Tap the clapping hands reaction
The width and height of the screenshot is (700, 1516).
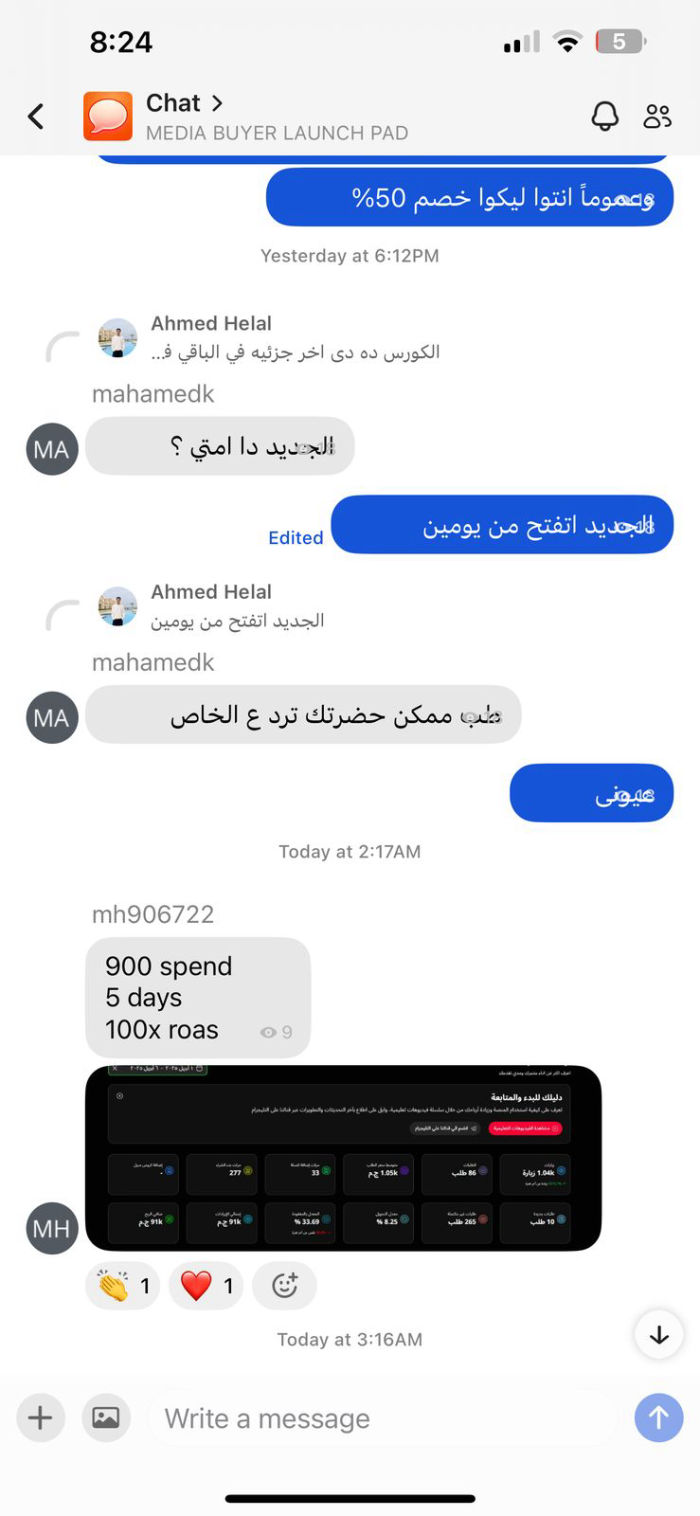point(123,1286)
